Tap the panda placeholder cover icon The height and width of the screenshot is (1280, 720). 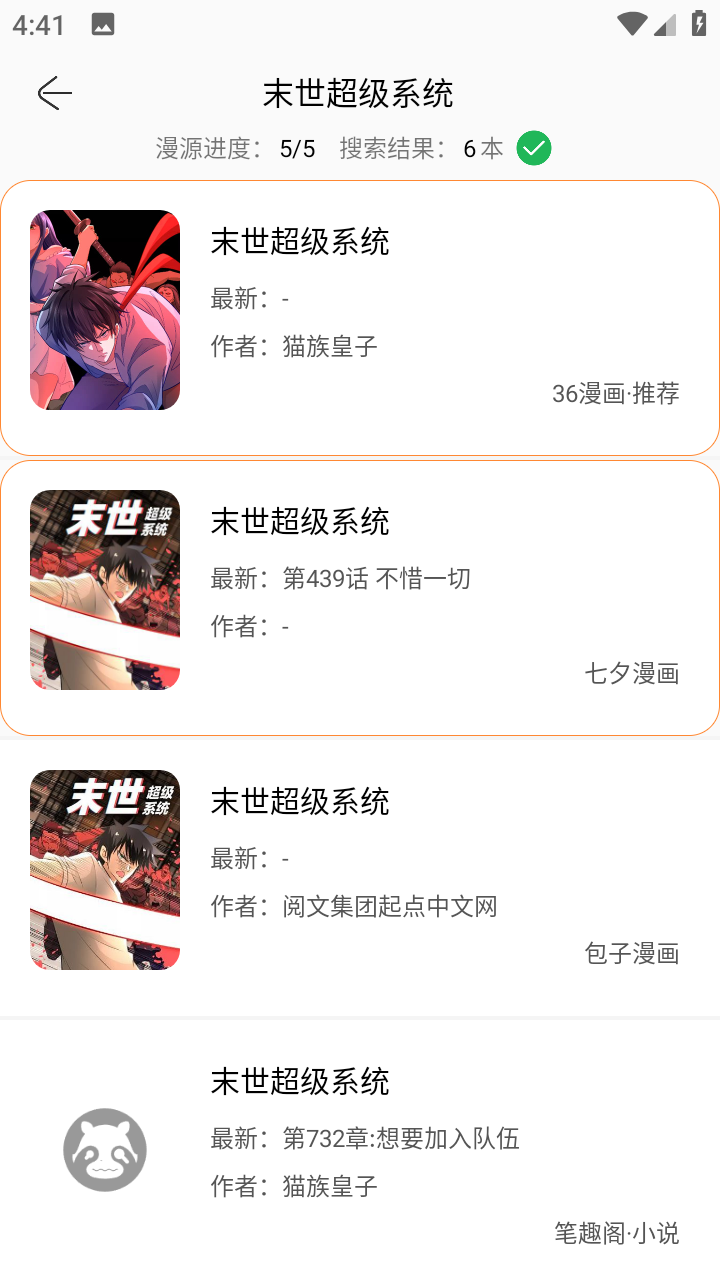pyautogui.click(x=105, y=1150)
